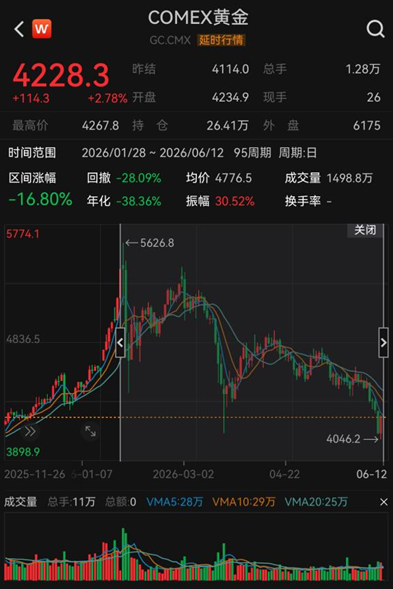The width and height of the screenshot is (393, 589).
Task: Go back using the top-left arrow
Action: point(19,29)
